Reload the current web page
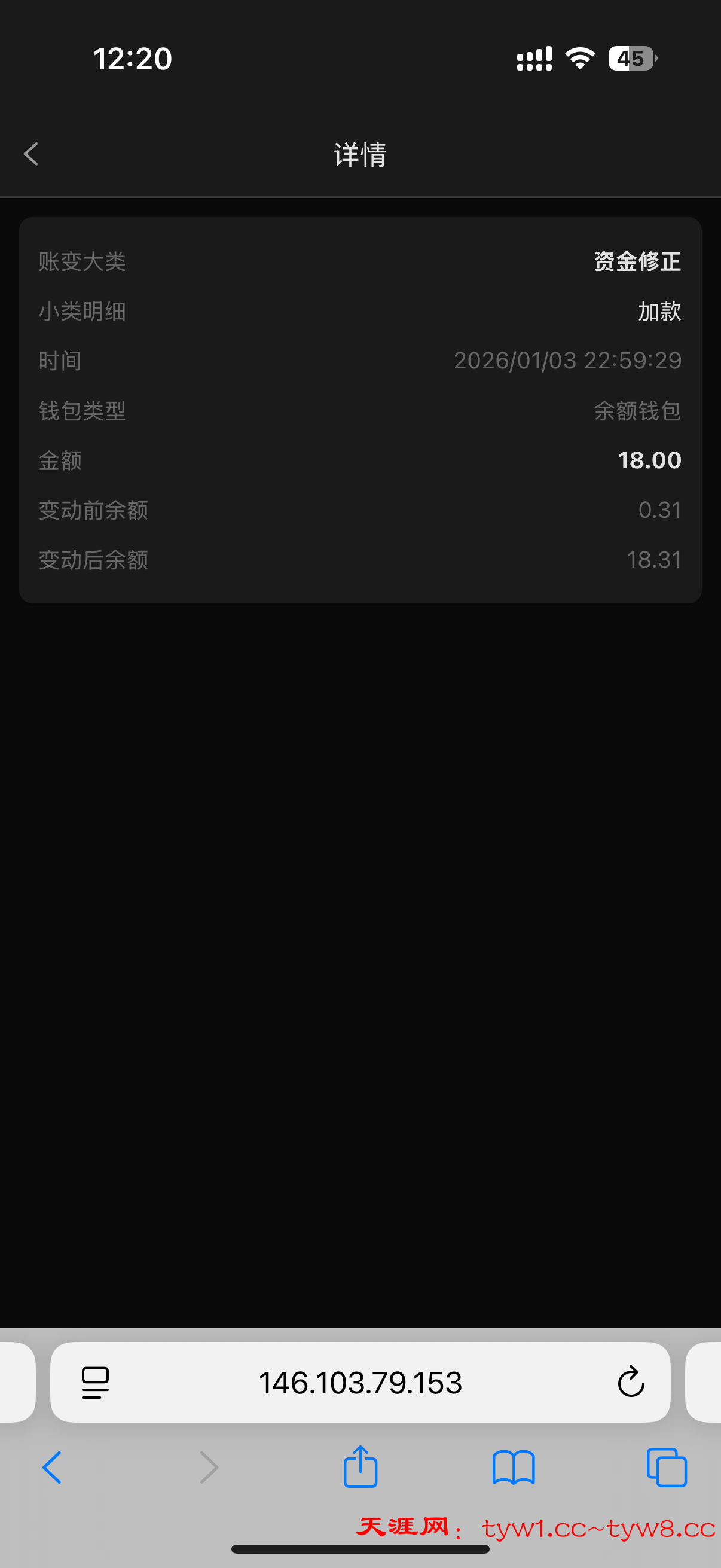 (630, 1383)
